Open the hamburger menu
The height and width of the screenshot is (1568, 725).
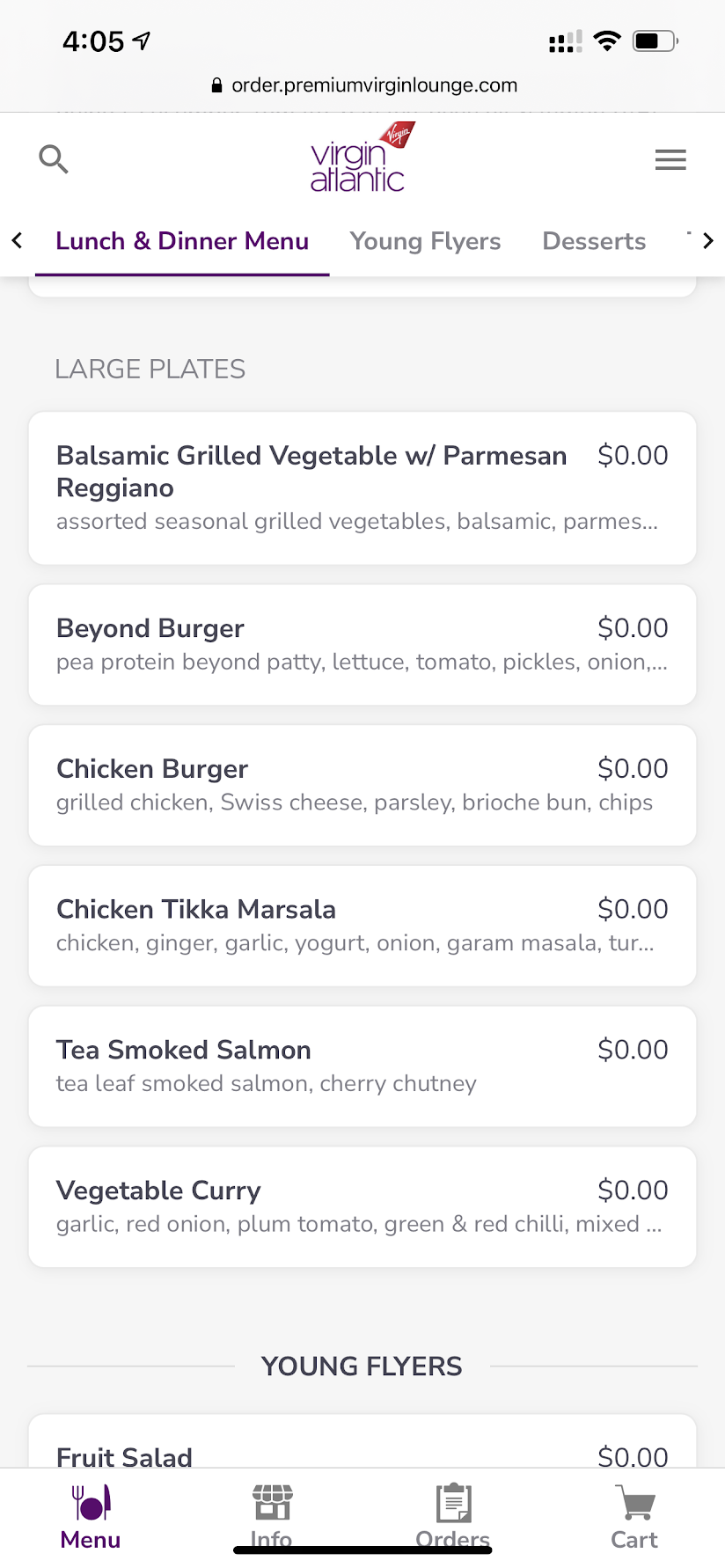tap(670, 159)
